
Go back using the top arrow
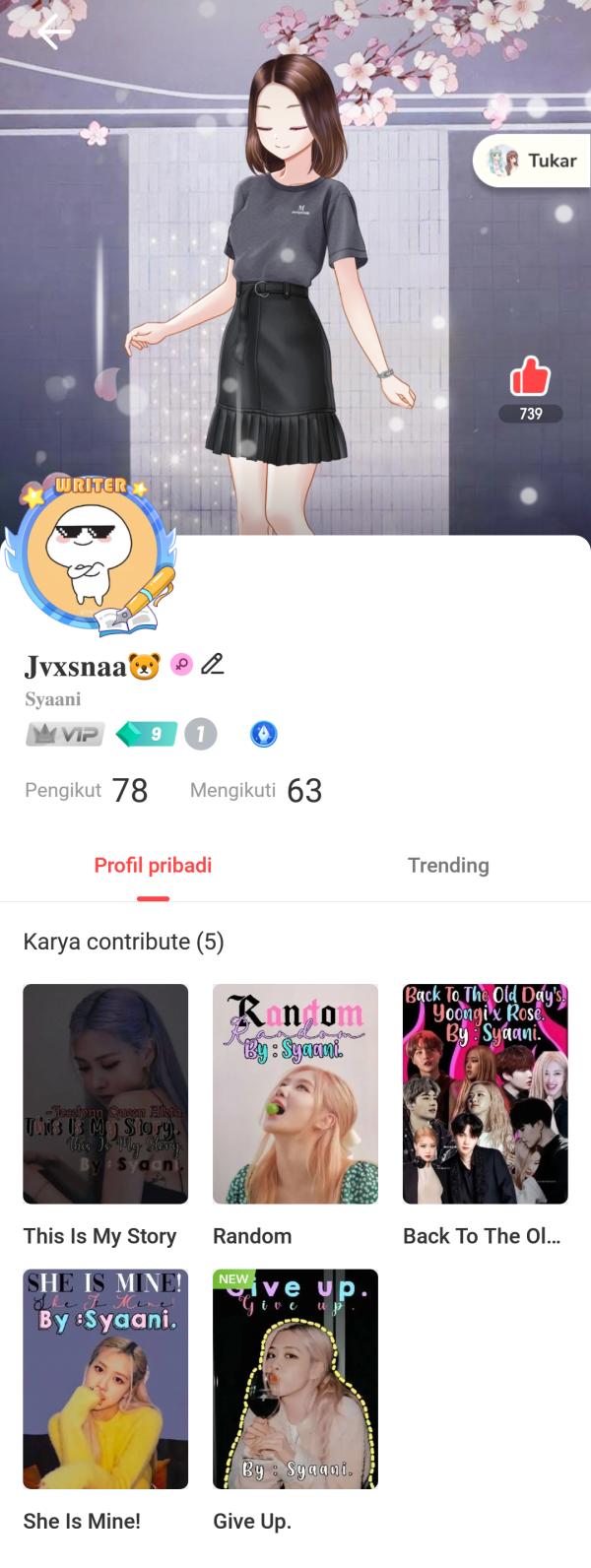[52, 34]
